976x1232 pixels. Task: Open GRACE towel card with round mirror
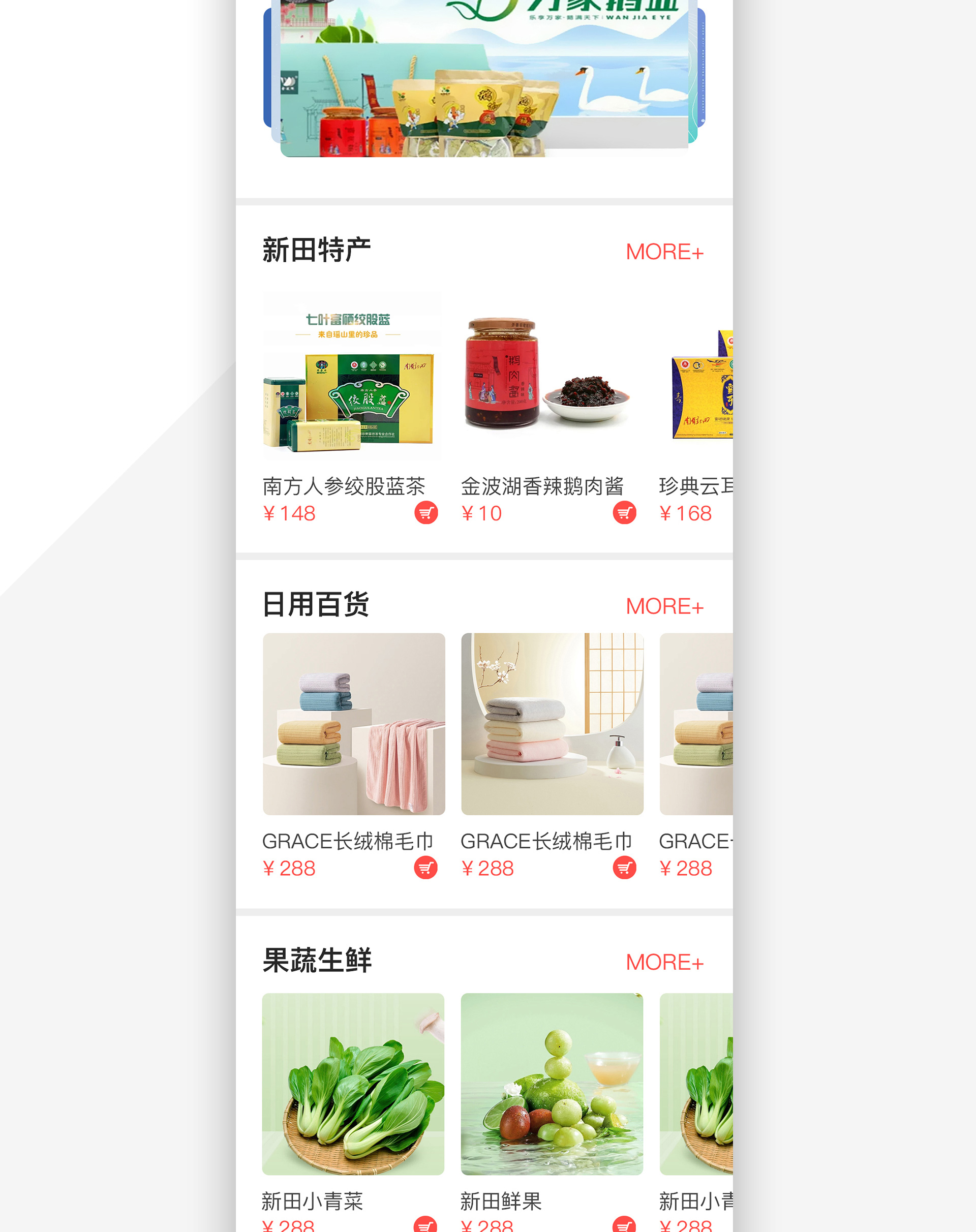tap(552, 724)
